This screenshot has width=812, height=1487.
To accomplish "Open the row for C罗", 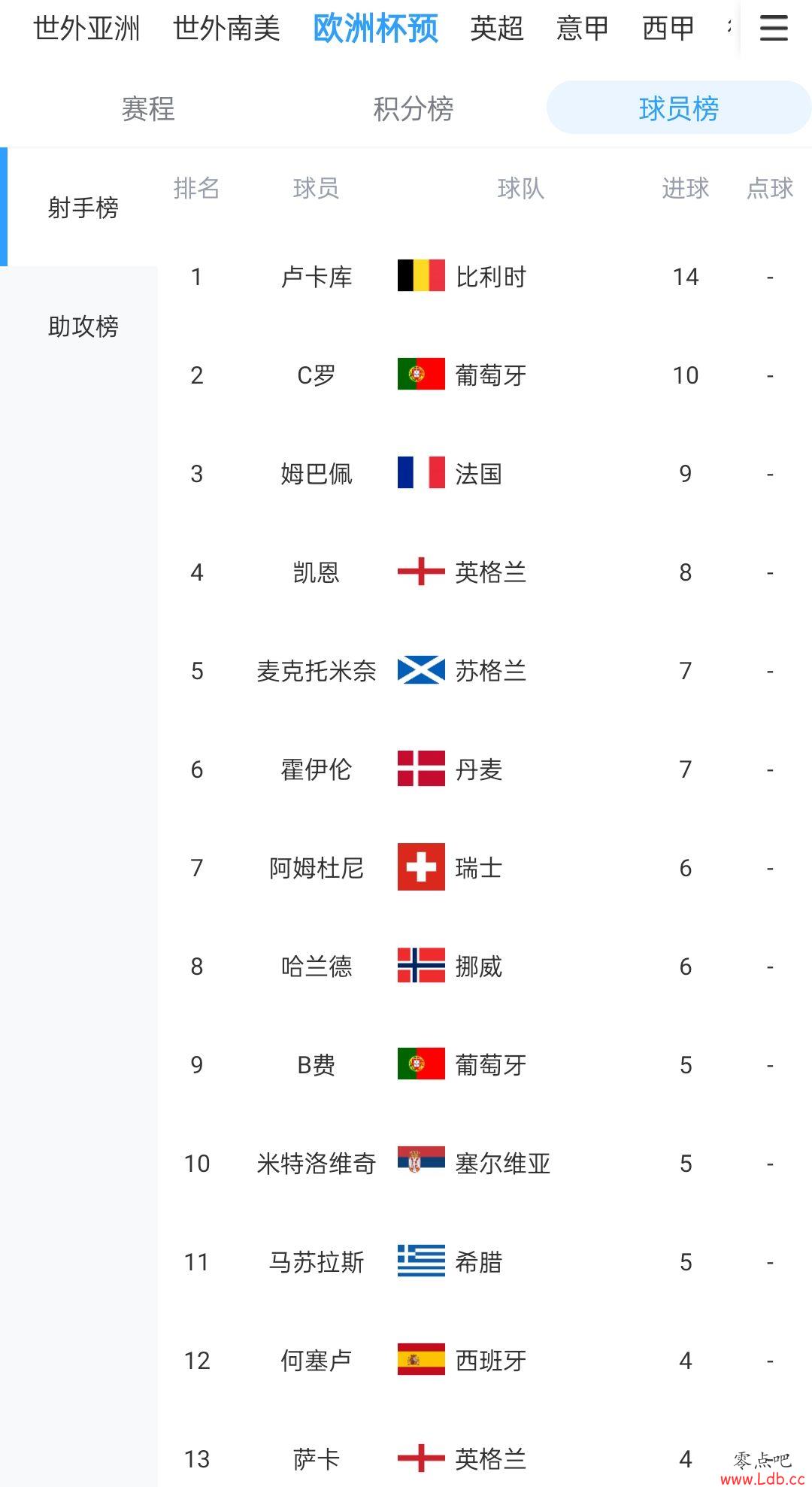I will click(485, 375).
